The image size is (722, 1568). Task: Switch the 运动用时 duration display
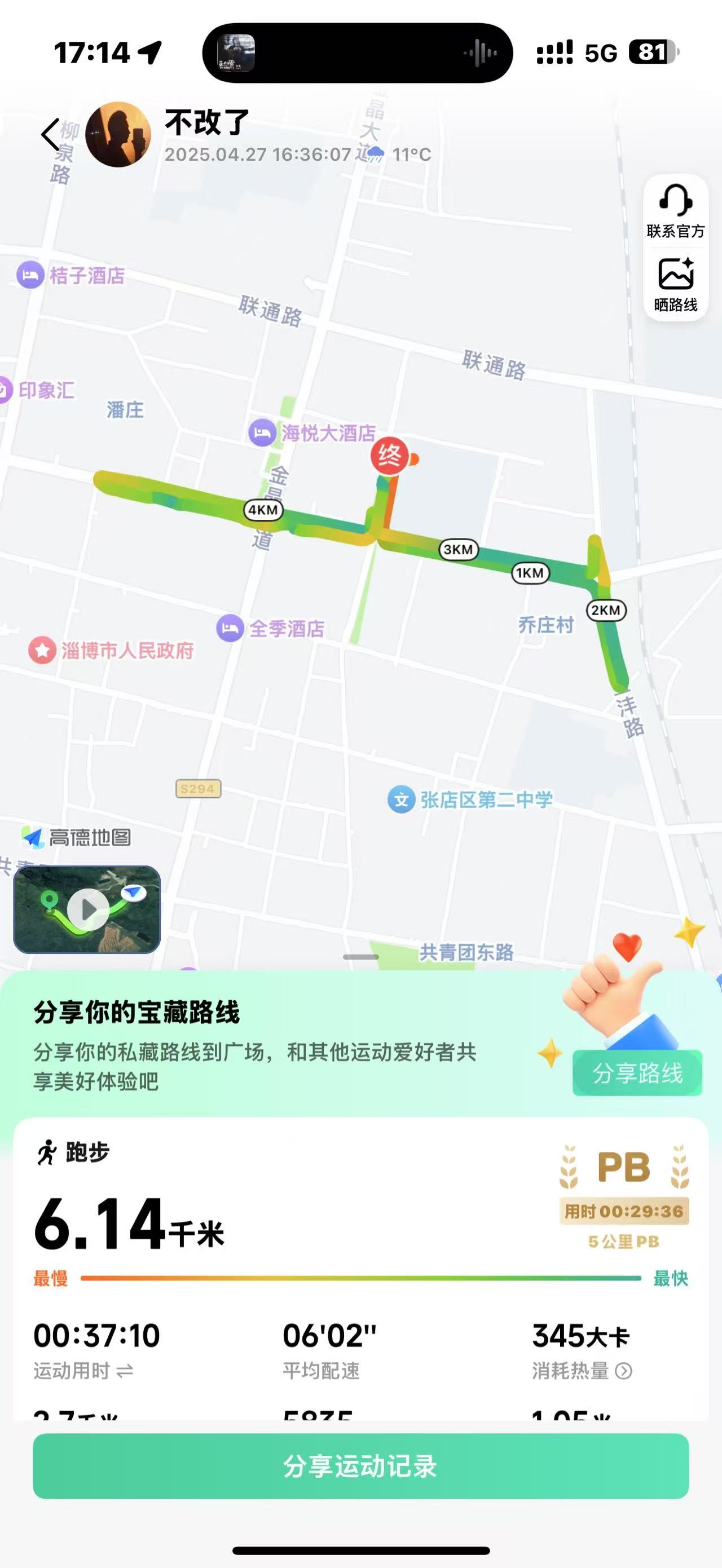click(83, 1371)
